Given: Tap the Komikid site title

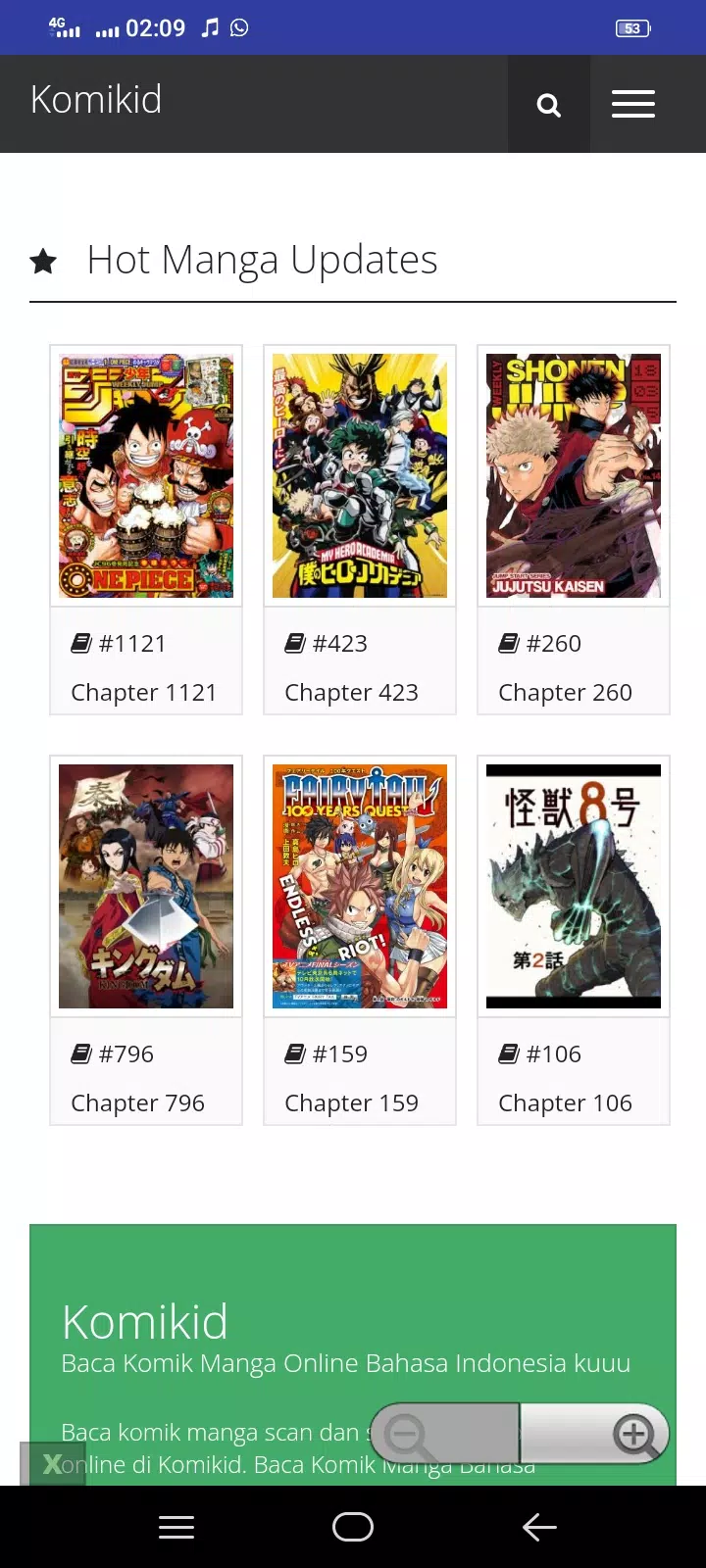Looking at the screenshot, I should [96, 100].
